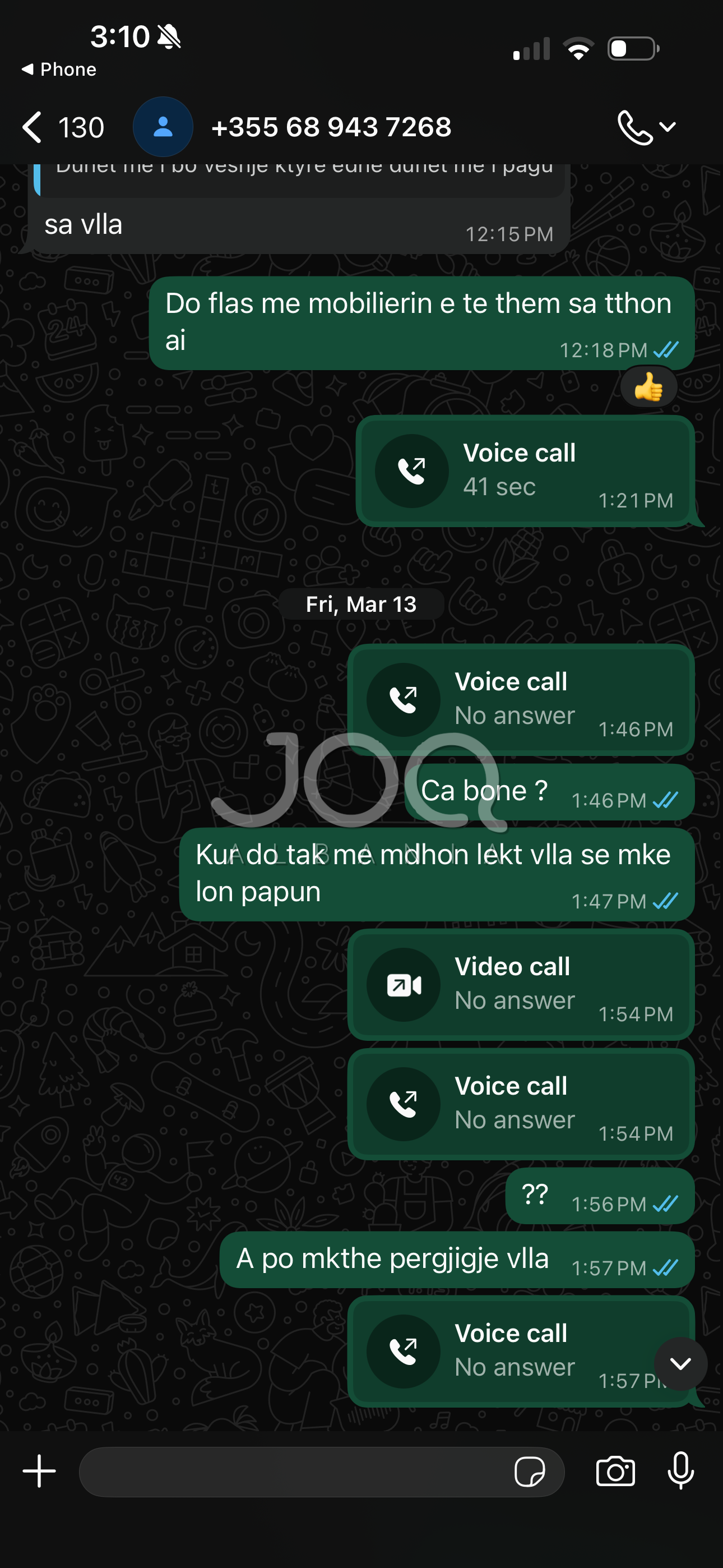Screen dimensions: 723x1568
Task: Tap the video call entry from 1:54 PM
Action: click(520, 984)
